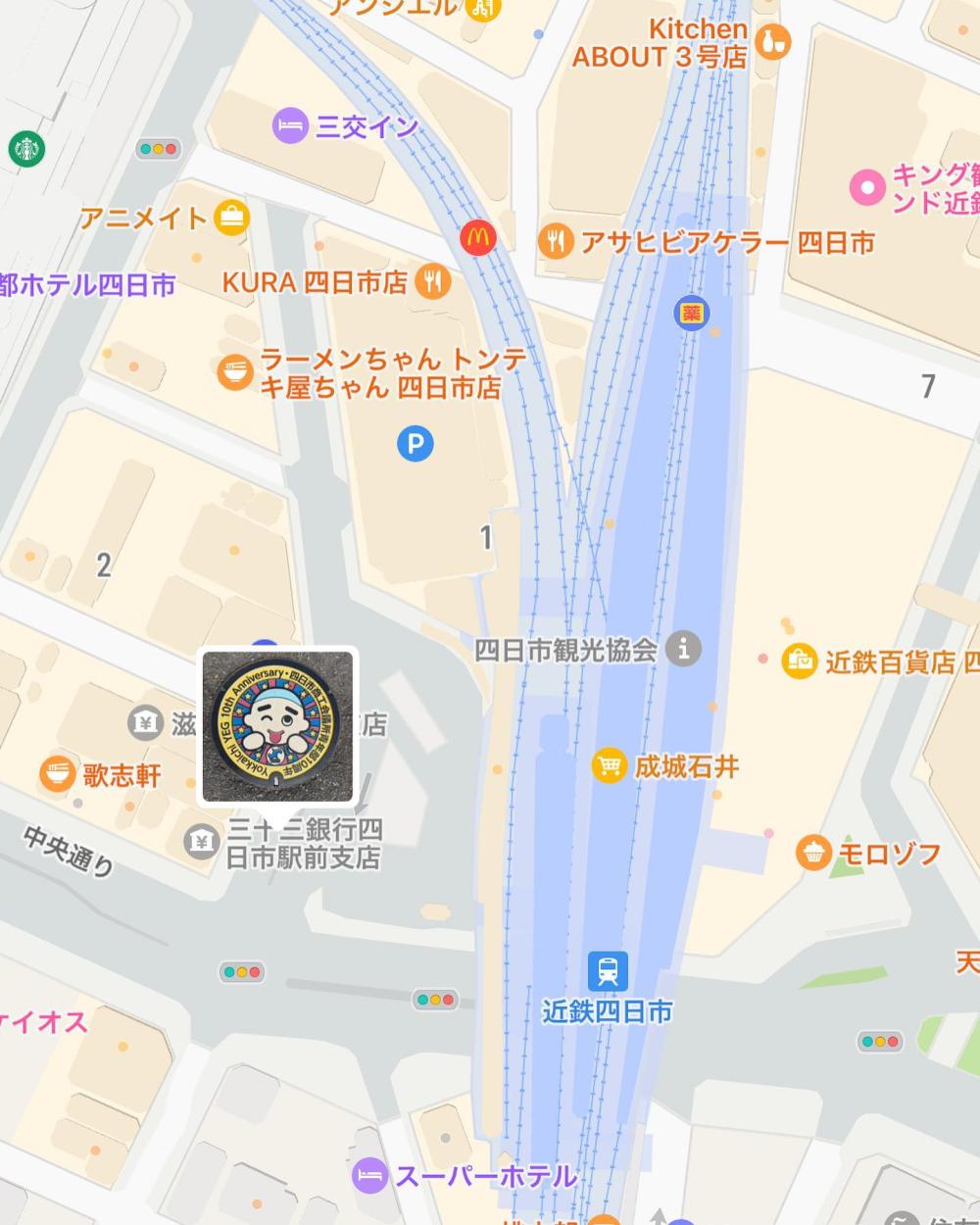Tap the parking P marker
980x1225 pixels.
point(415,445)
